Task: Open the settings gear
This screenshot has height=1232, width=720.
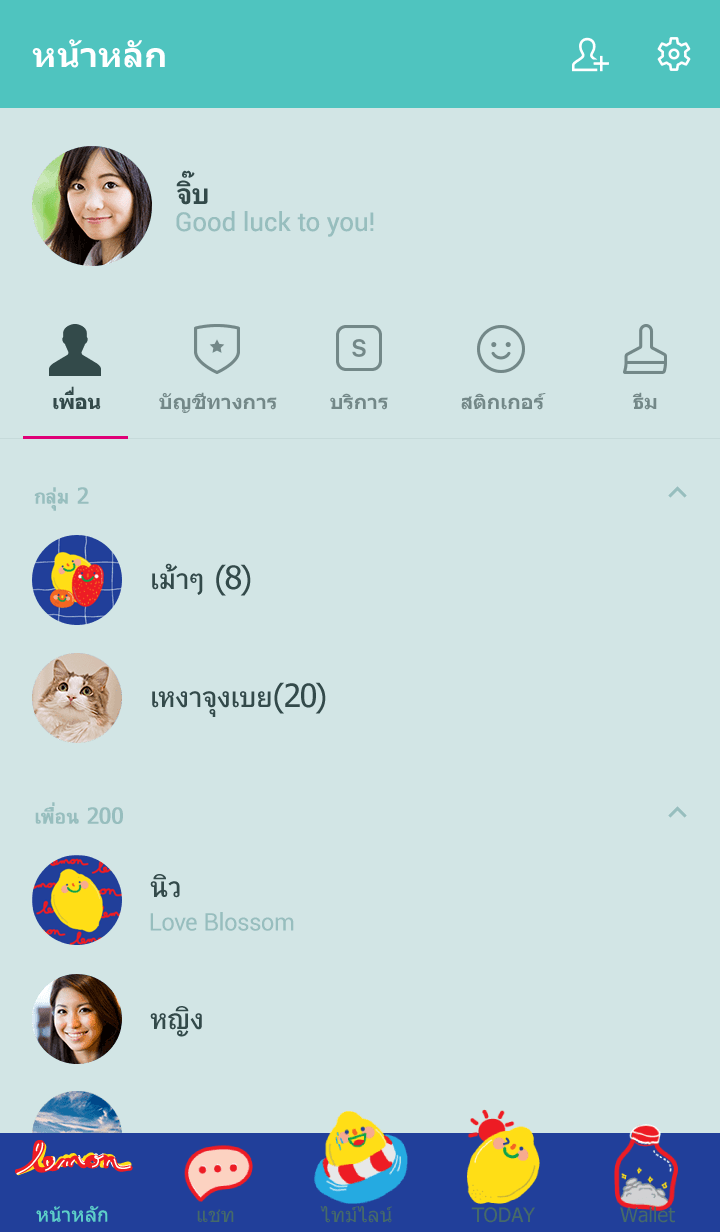Action: click(673, 55)
